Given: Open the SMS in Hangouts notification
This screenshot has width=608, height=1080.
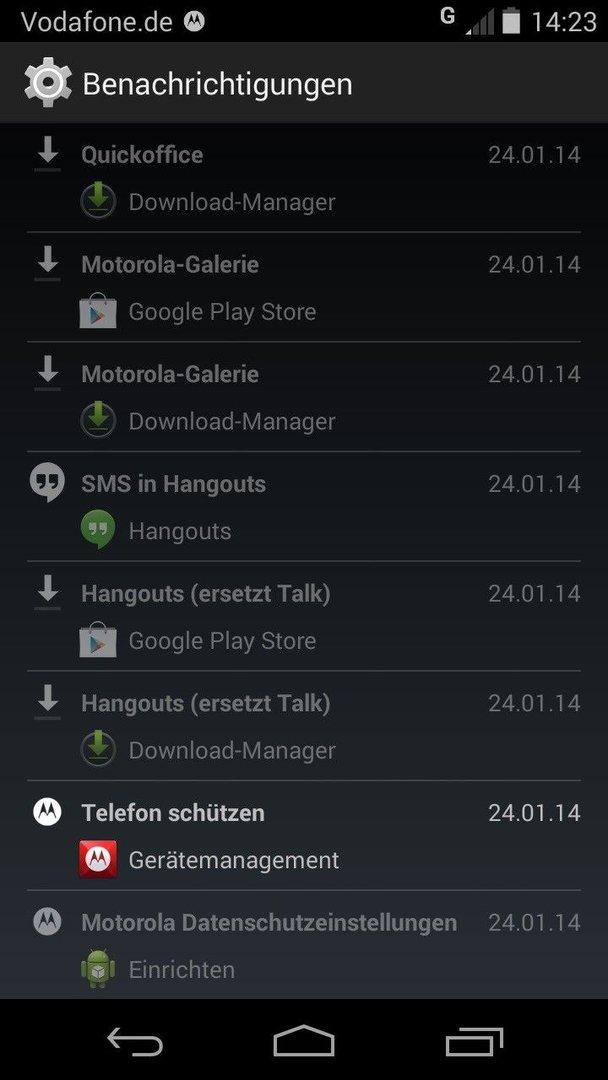Looking at the screenshot, I should [x=304, y=506].
